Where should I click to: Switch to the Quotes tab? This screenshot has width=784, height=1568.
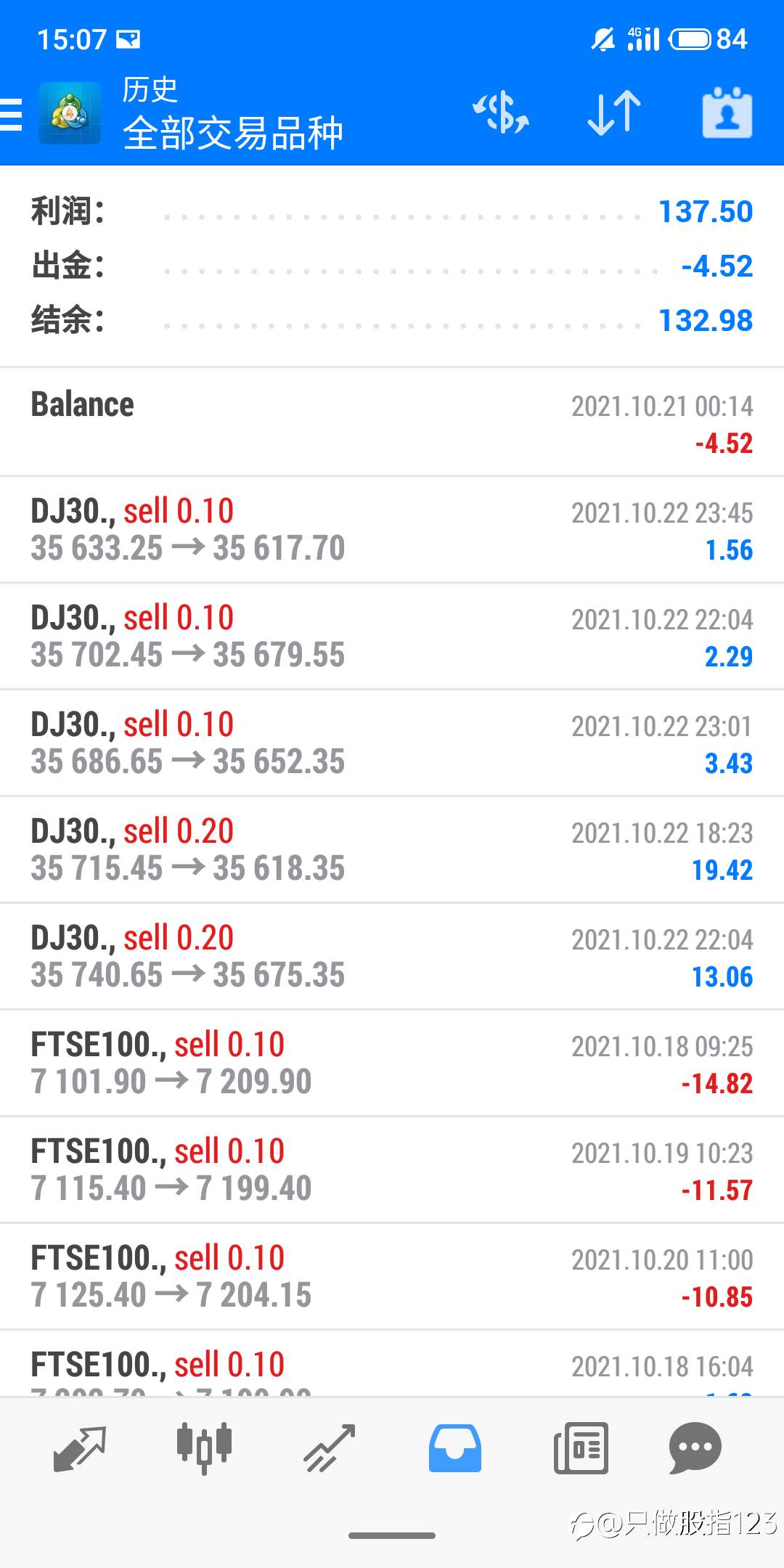(x=80, y=1449)
